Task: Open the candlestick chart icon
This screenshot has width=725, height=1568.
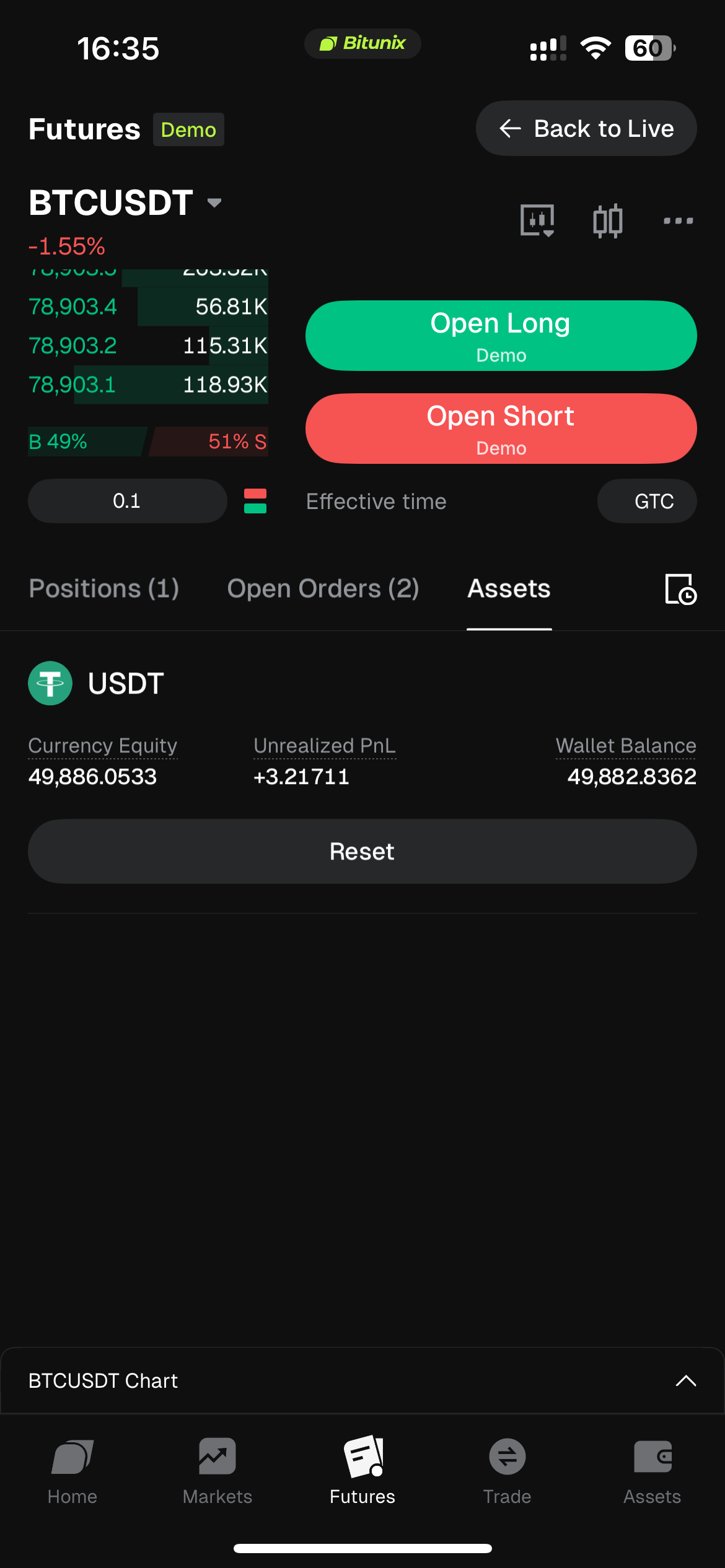Action: 607,220
